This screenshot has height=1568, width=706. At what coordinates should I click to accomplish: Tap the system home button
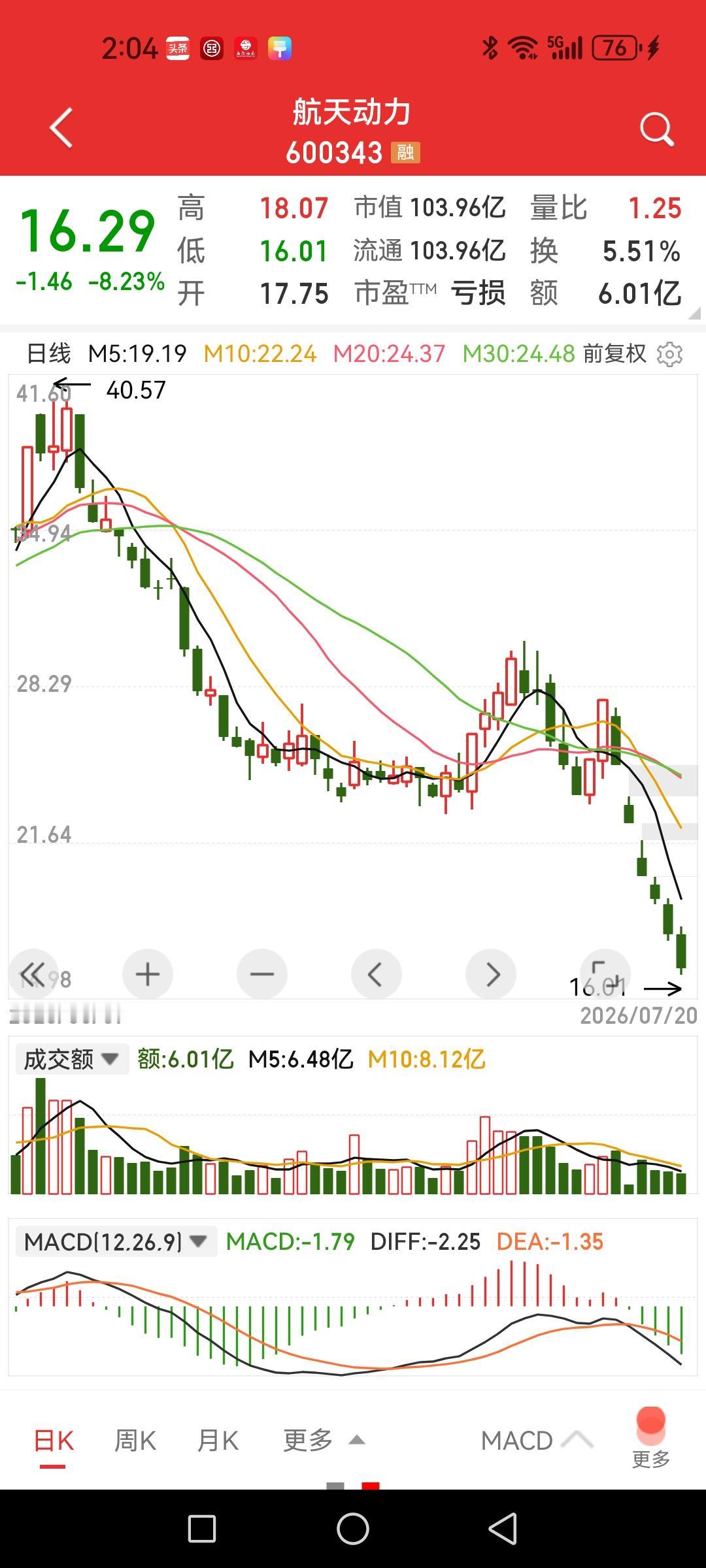click(x=353, y=1529)
